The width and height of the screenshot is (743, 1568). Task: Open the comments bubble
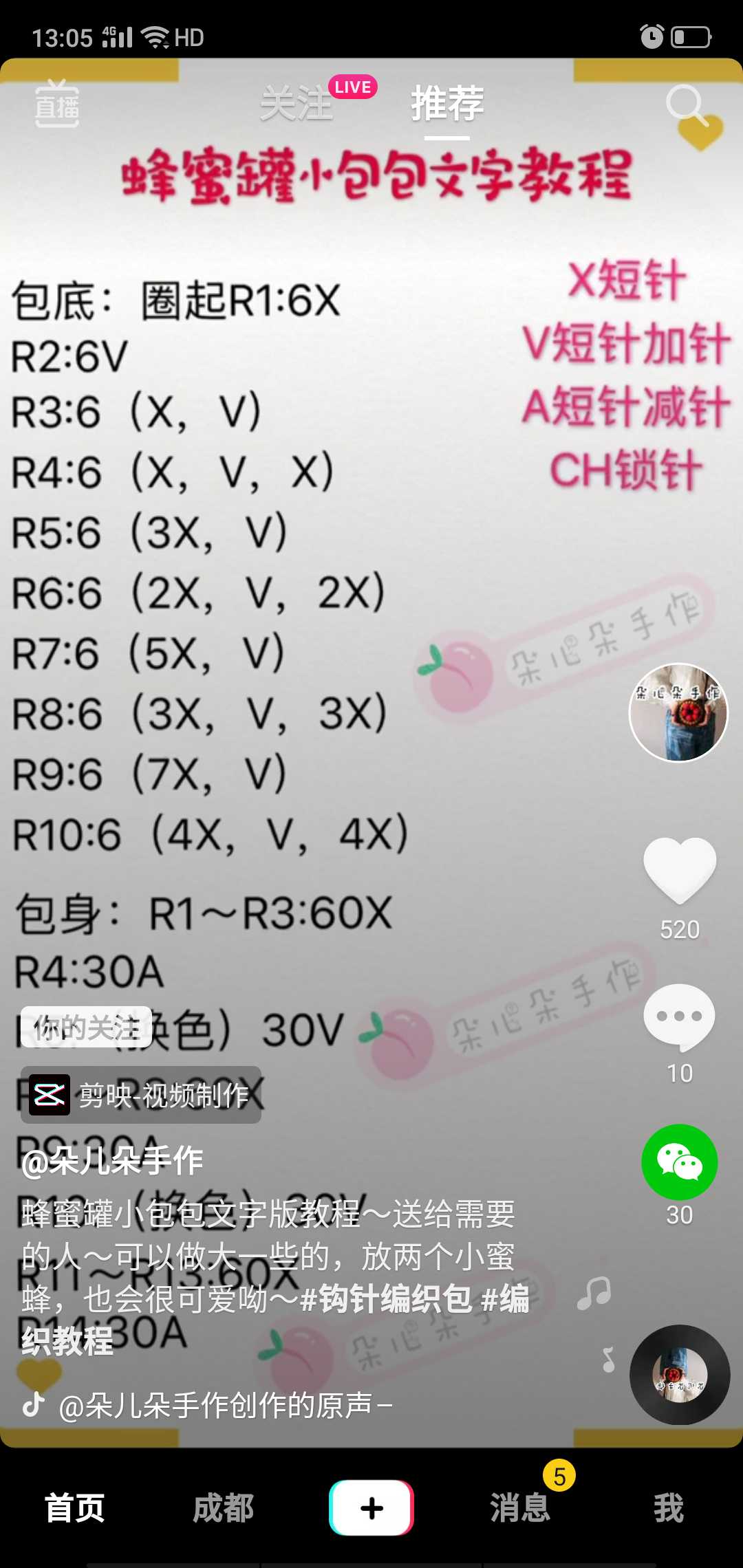point(680,1016)
